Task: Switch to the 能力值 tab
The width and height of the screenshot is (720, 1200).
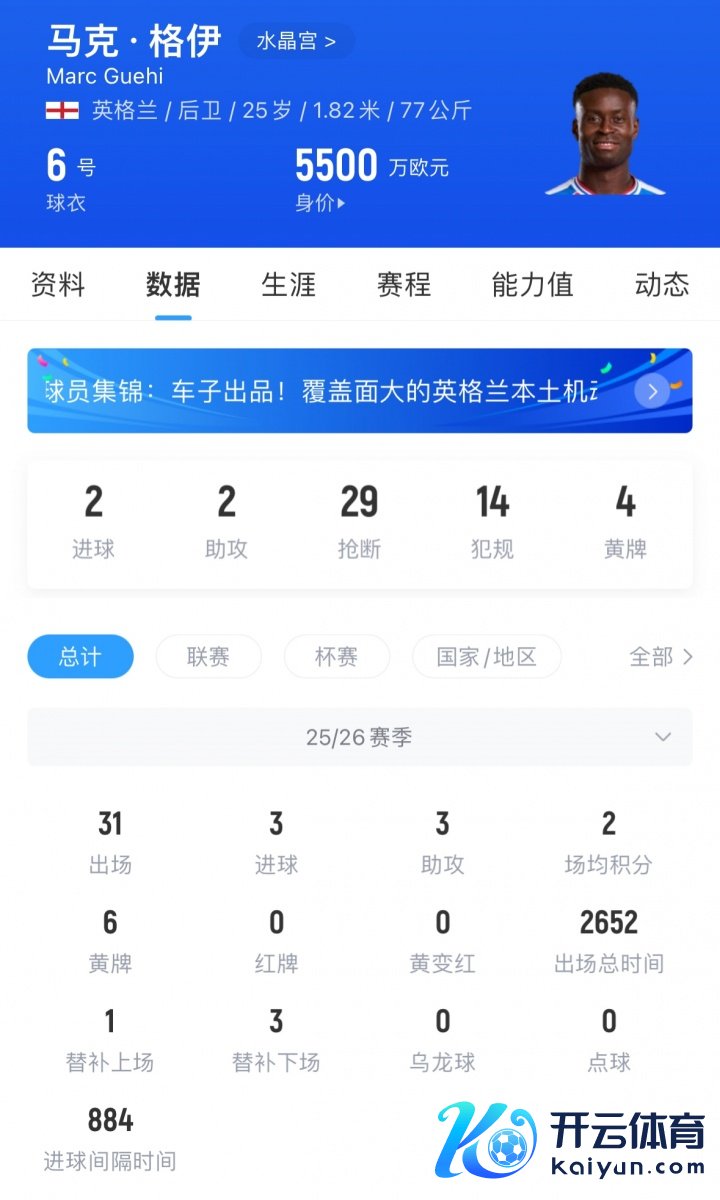Action: click(x=532, y=285)
